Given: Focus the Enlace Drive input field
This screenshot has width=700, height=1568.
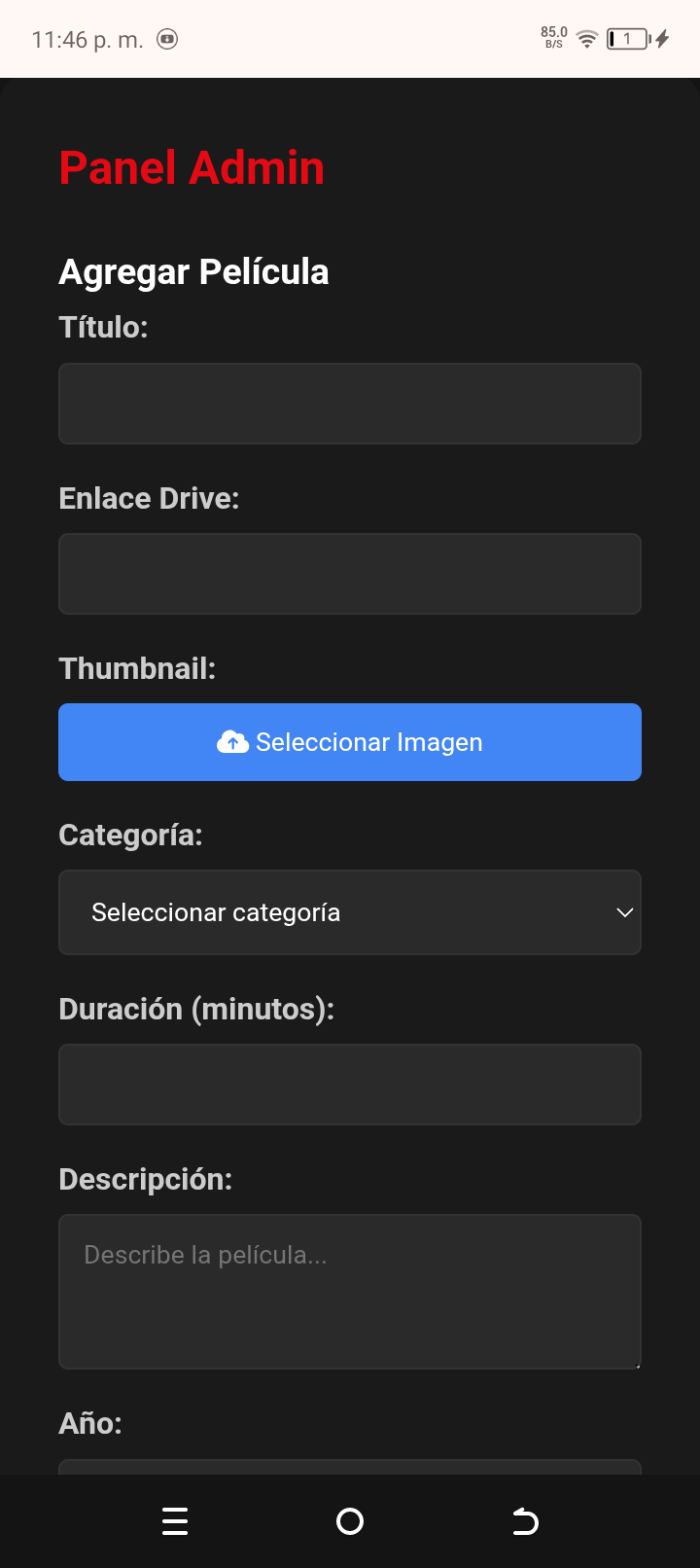Looking at the screenshot, I should [x=350, y=574].
